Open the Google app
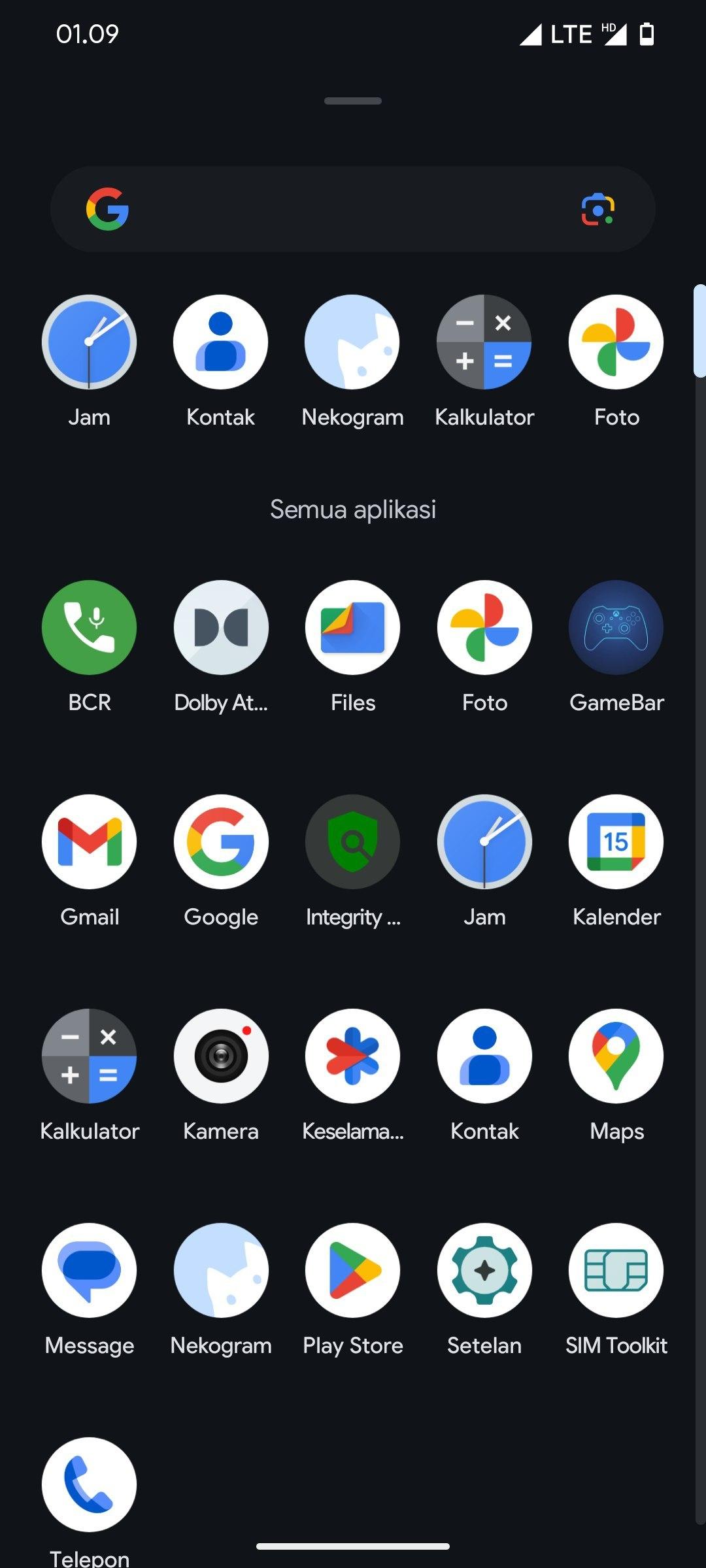Image resolution: width=706 pixels, height=1568 pixels. [x=221, y=841]
